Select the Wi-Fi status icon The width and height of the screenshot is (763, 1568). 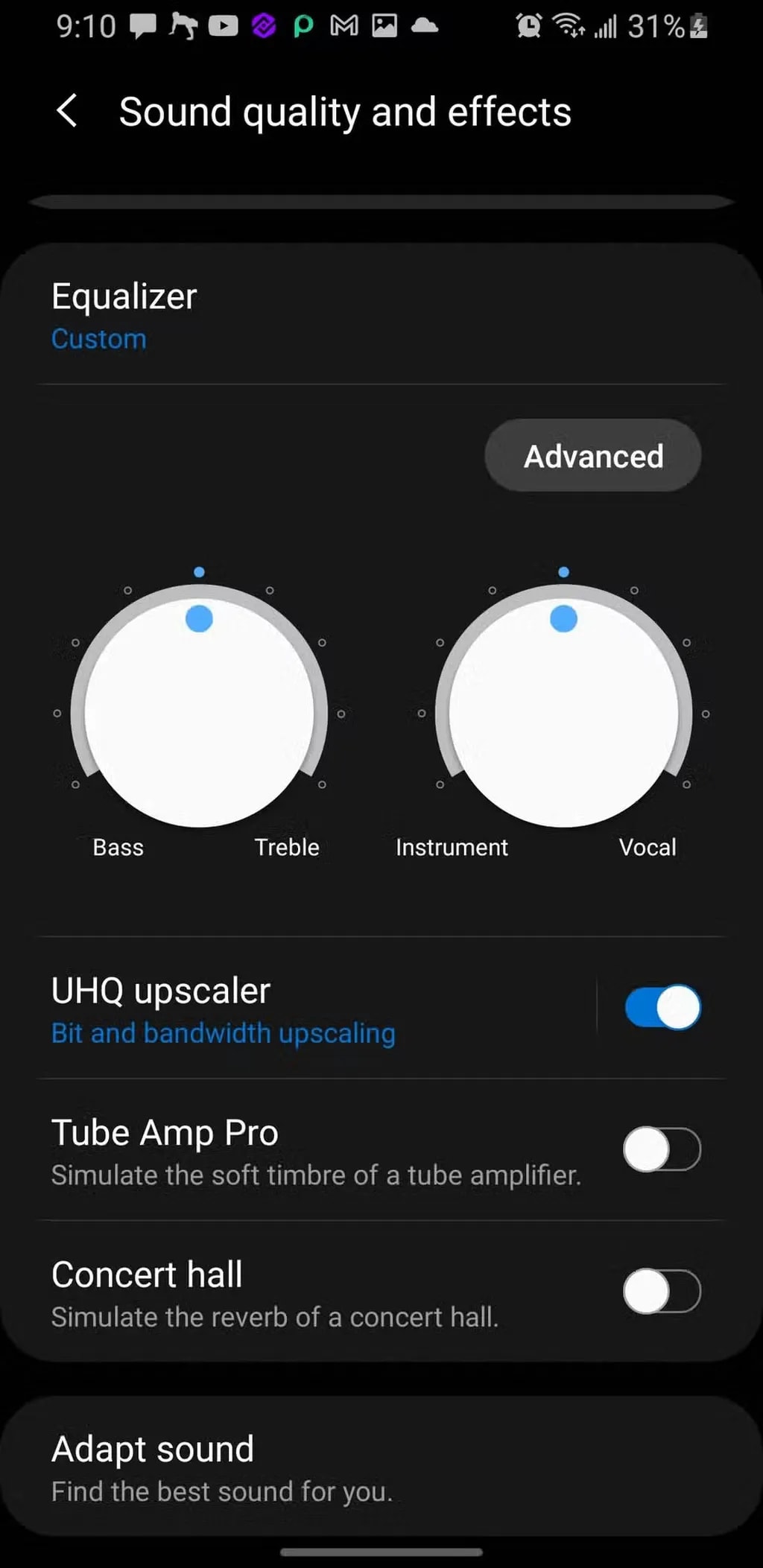point(569,25)
